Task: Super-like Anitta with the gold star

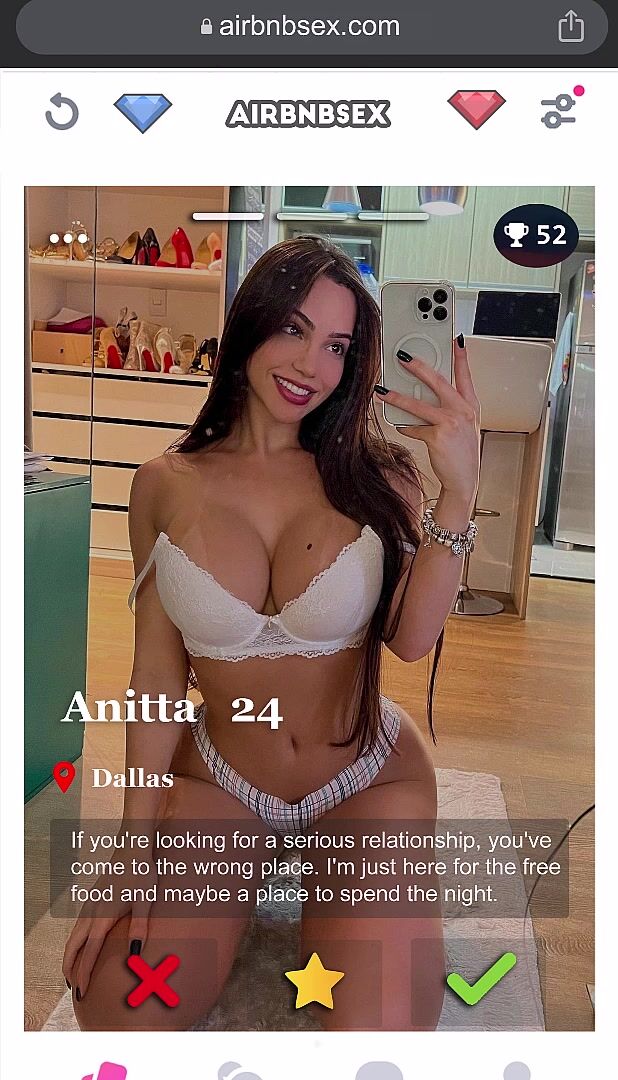Action: [x=314, y=980]
